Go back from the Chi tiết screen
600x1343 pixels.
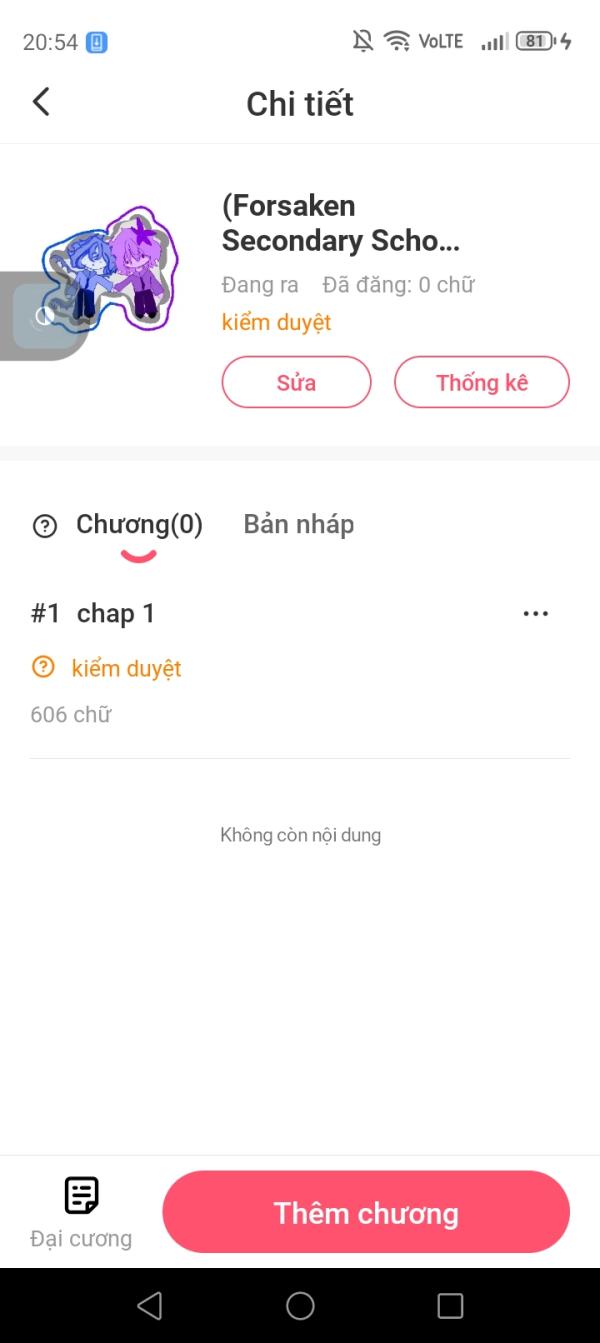[41, 102]
